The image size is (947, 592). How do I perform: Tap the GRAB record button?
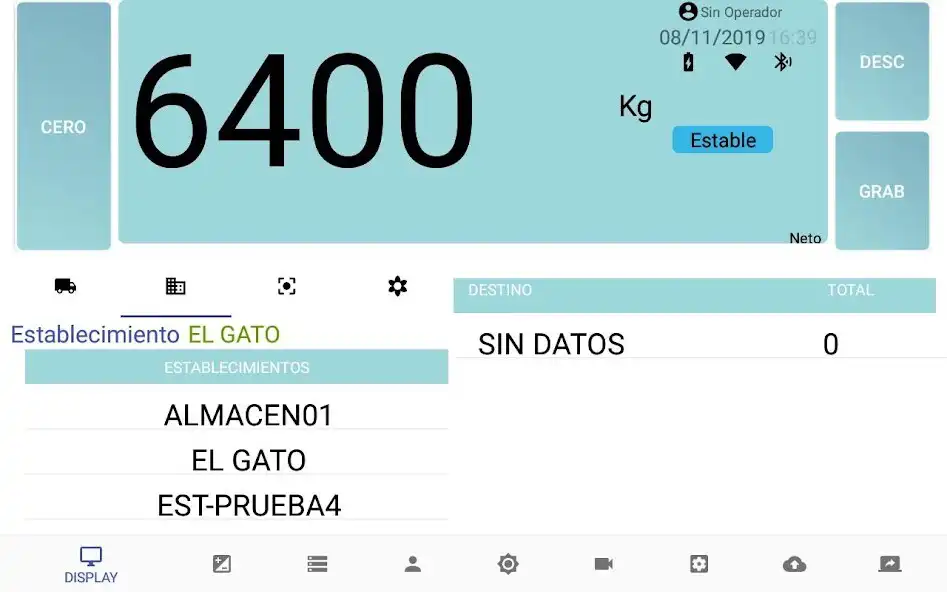881,191
